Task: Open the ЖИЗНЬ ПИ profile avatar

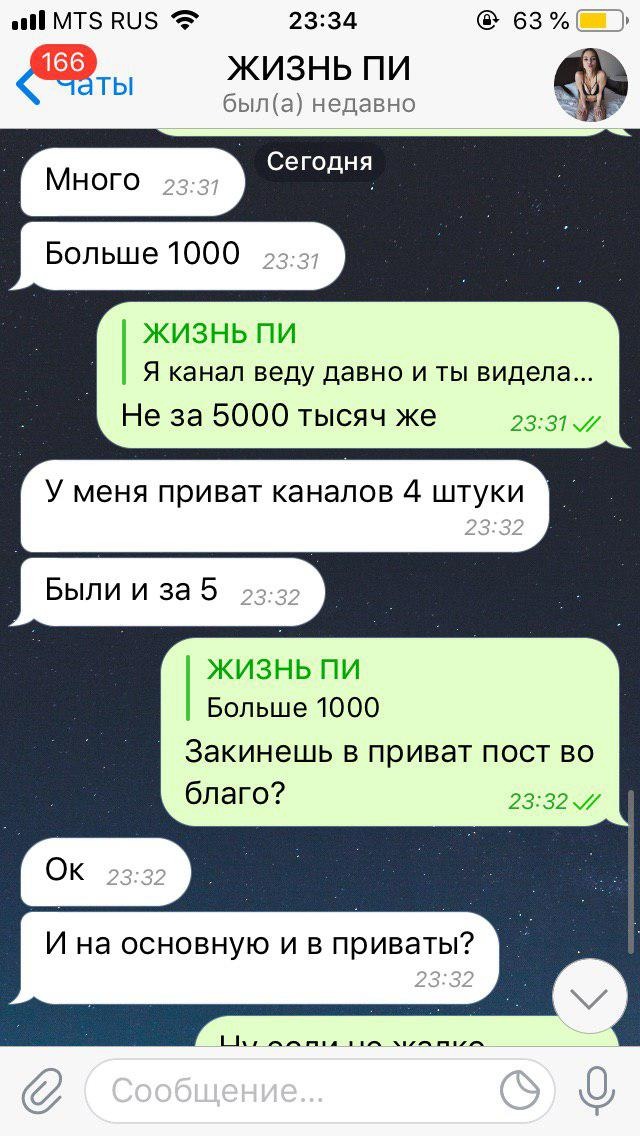Action: [590, 84]
